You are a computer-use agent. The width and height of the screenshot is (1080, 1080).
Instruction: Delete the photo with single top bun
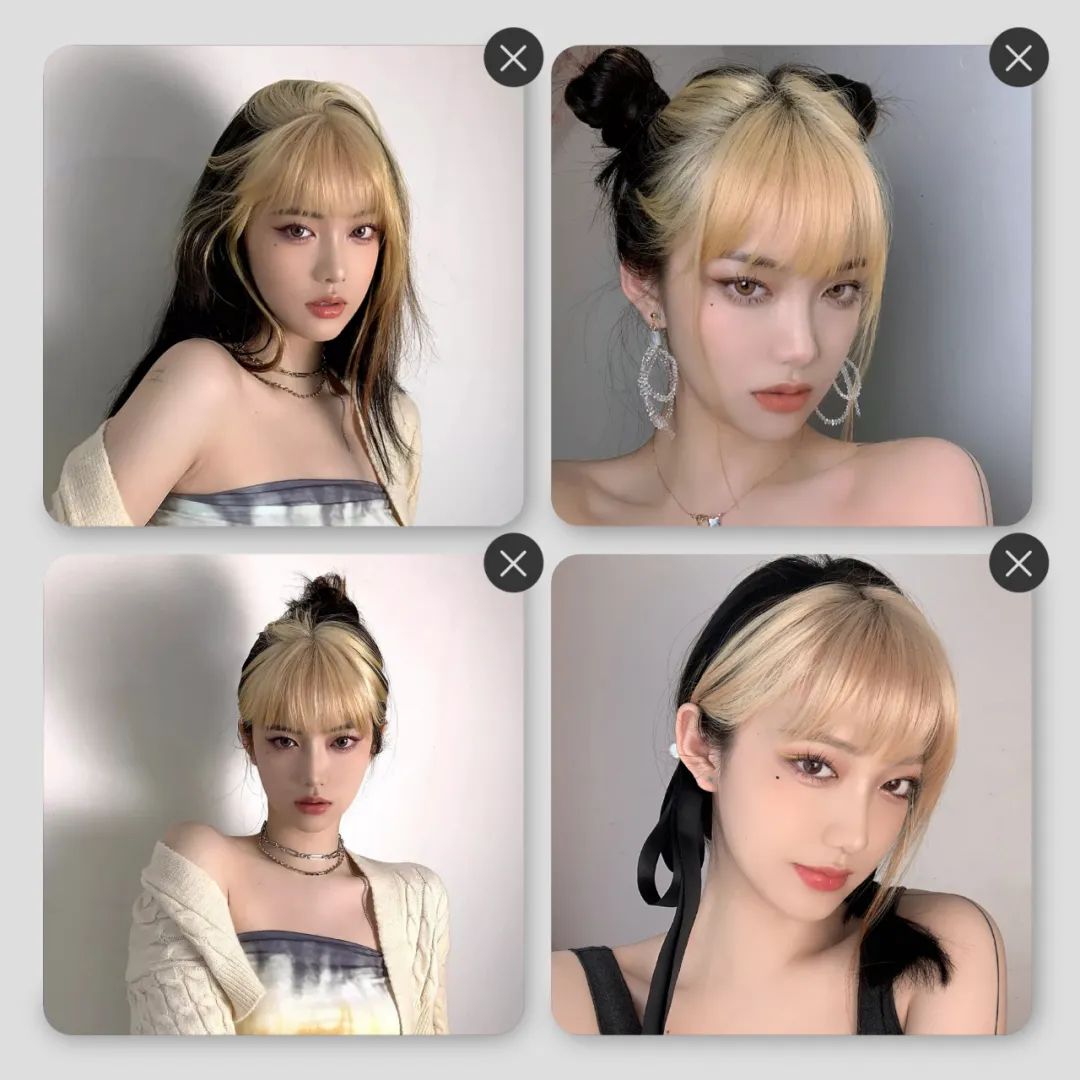513,563
